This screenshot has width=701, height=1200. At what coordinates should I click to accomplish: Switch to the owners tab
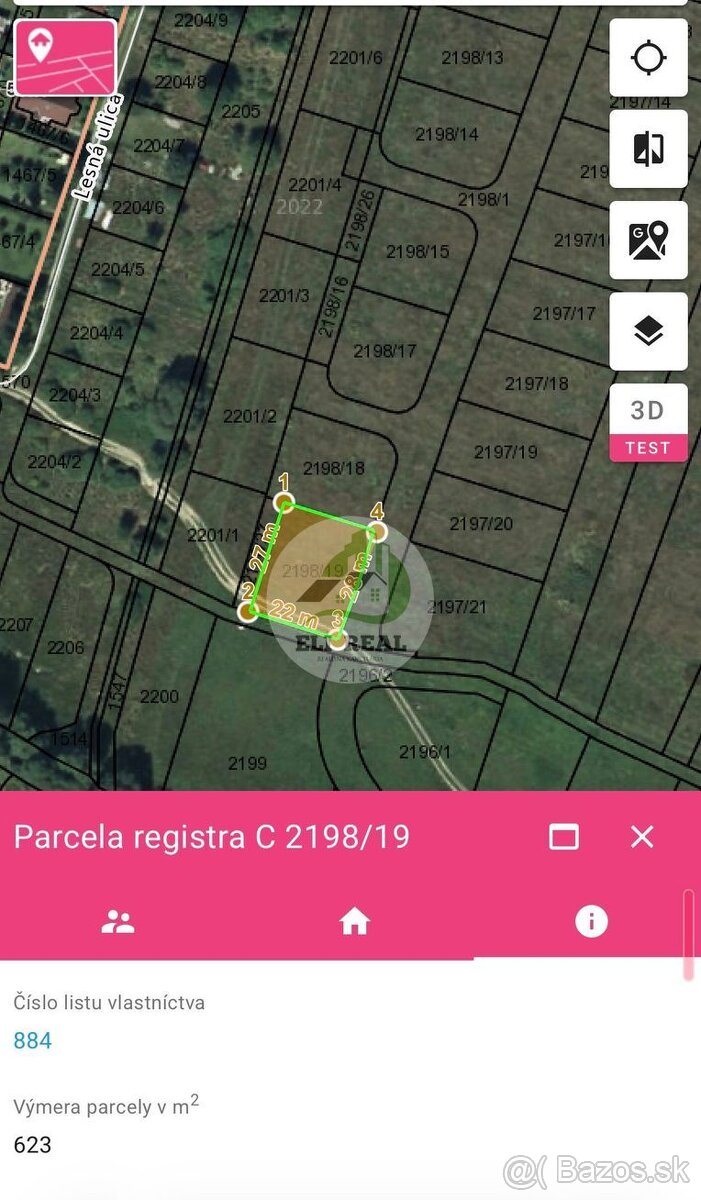click(x=118, y=922)
